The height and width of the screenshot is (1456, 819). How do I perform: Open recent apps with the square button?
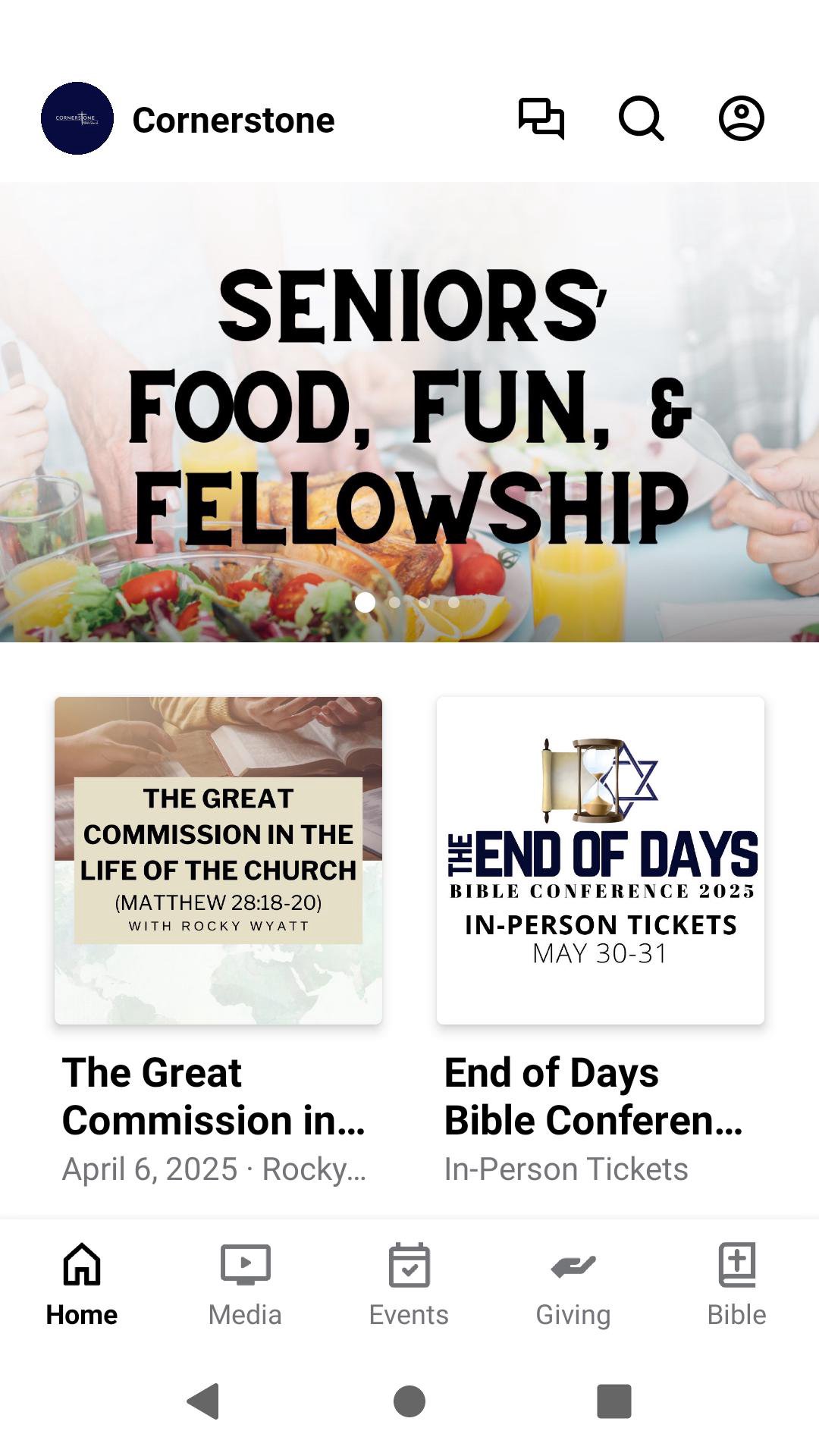614,1401
